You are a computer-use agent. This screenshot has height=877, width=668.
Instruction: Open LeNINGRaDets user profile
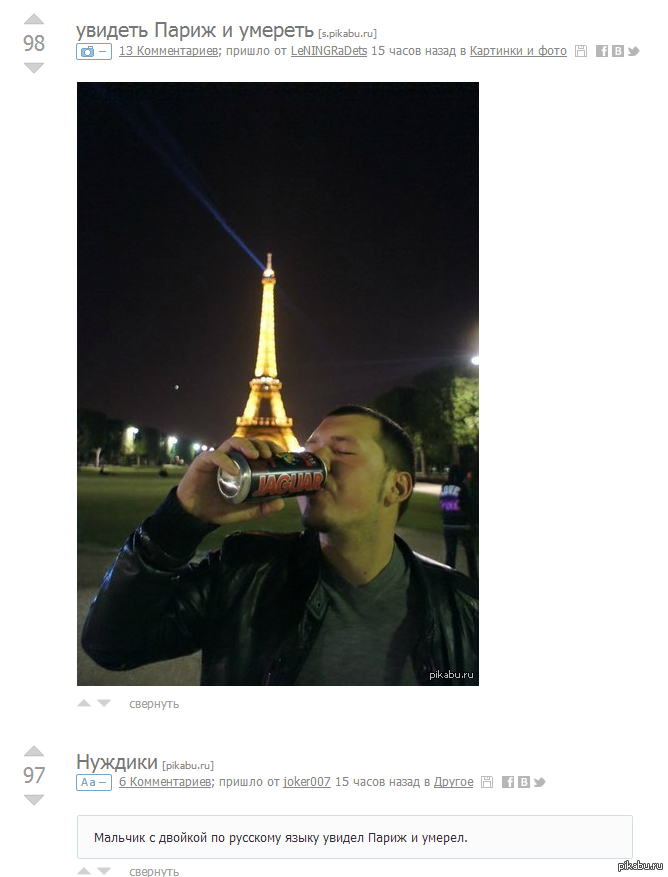[329, 51]
